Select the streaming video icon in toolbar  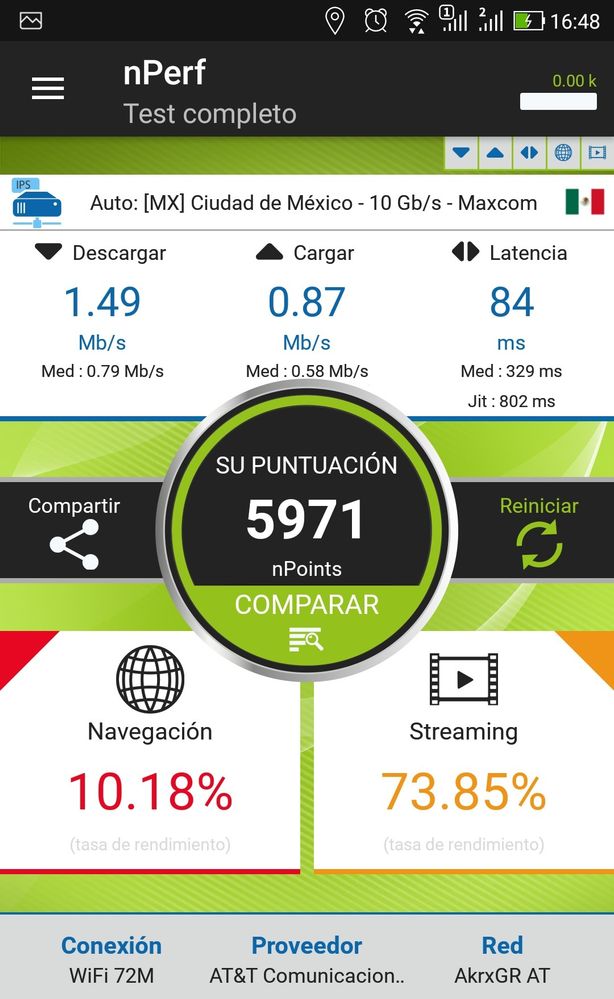[597, 153]
